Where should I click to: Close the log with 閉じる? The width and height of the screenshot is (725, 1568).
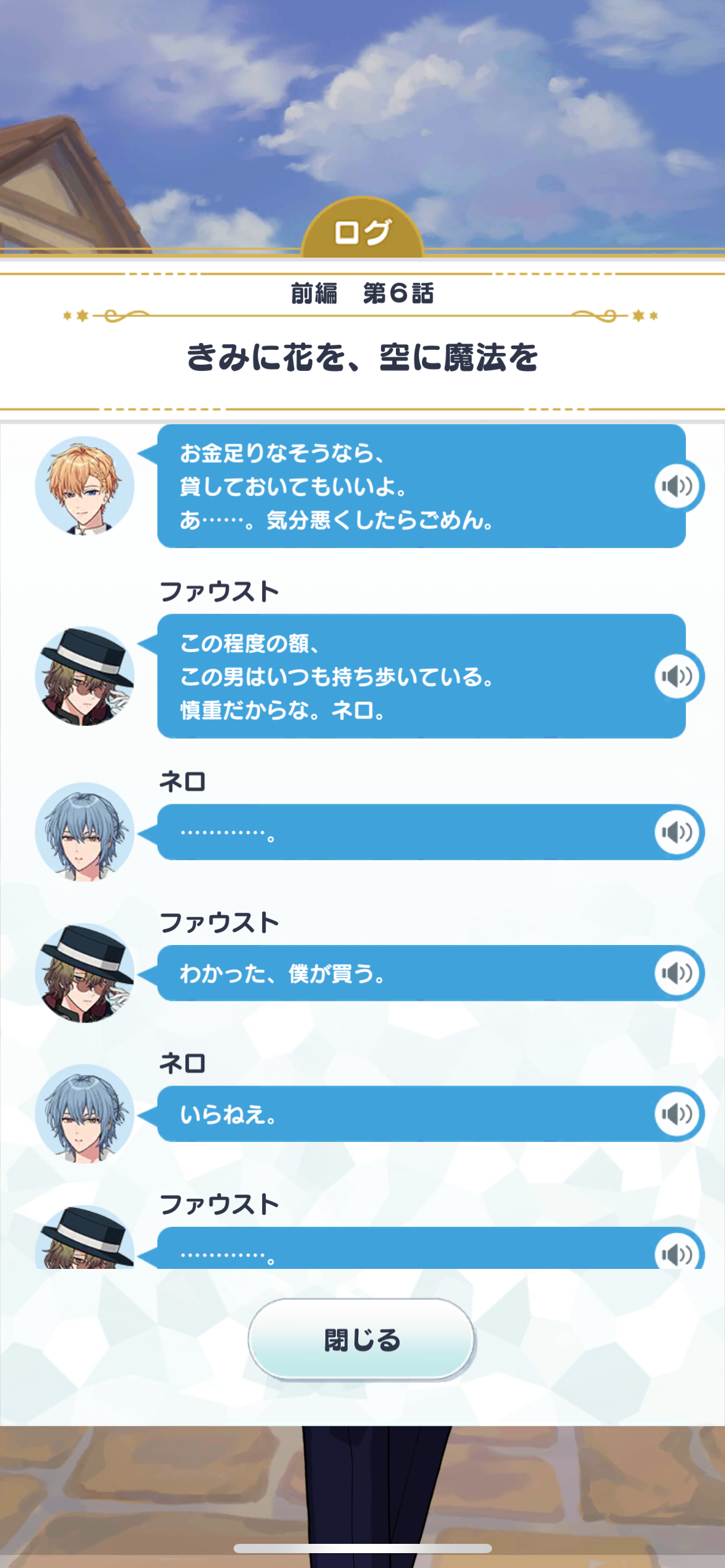point(362,1339)
